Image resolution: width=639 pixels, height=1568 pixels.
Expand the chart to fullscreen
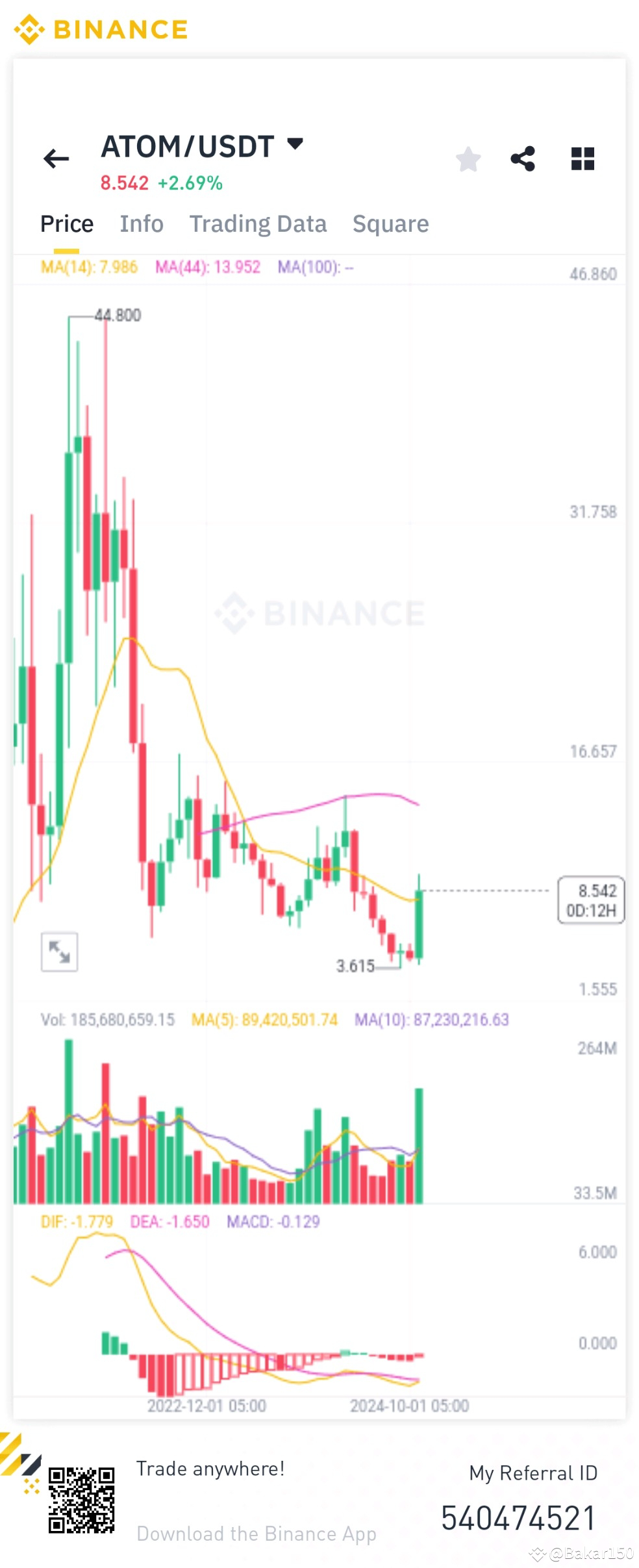[x=60, y=952]
